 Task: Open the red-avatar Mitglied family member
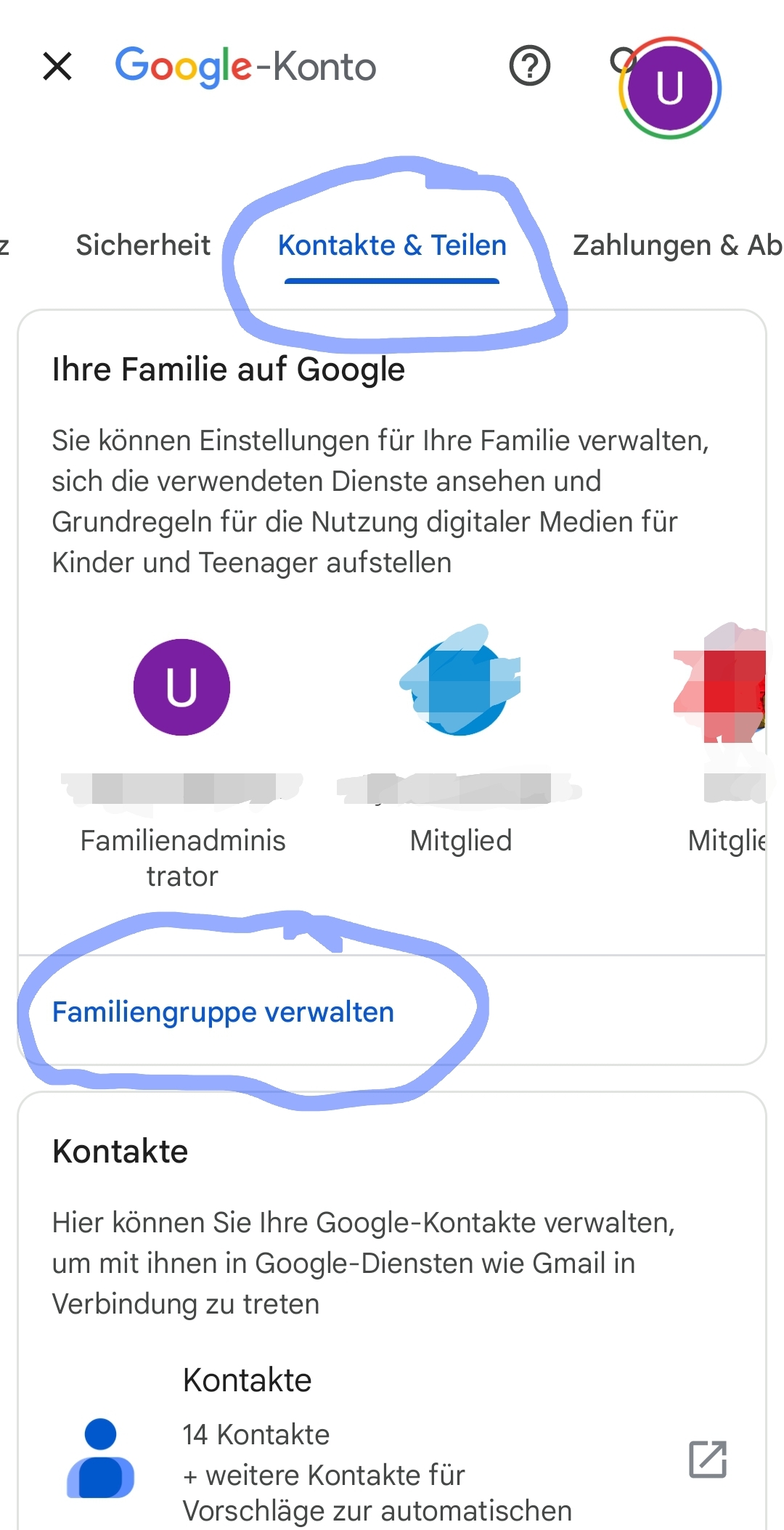[x=726, y=687]
